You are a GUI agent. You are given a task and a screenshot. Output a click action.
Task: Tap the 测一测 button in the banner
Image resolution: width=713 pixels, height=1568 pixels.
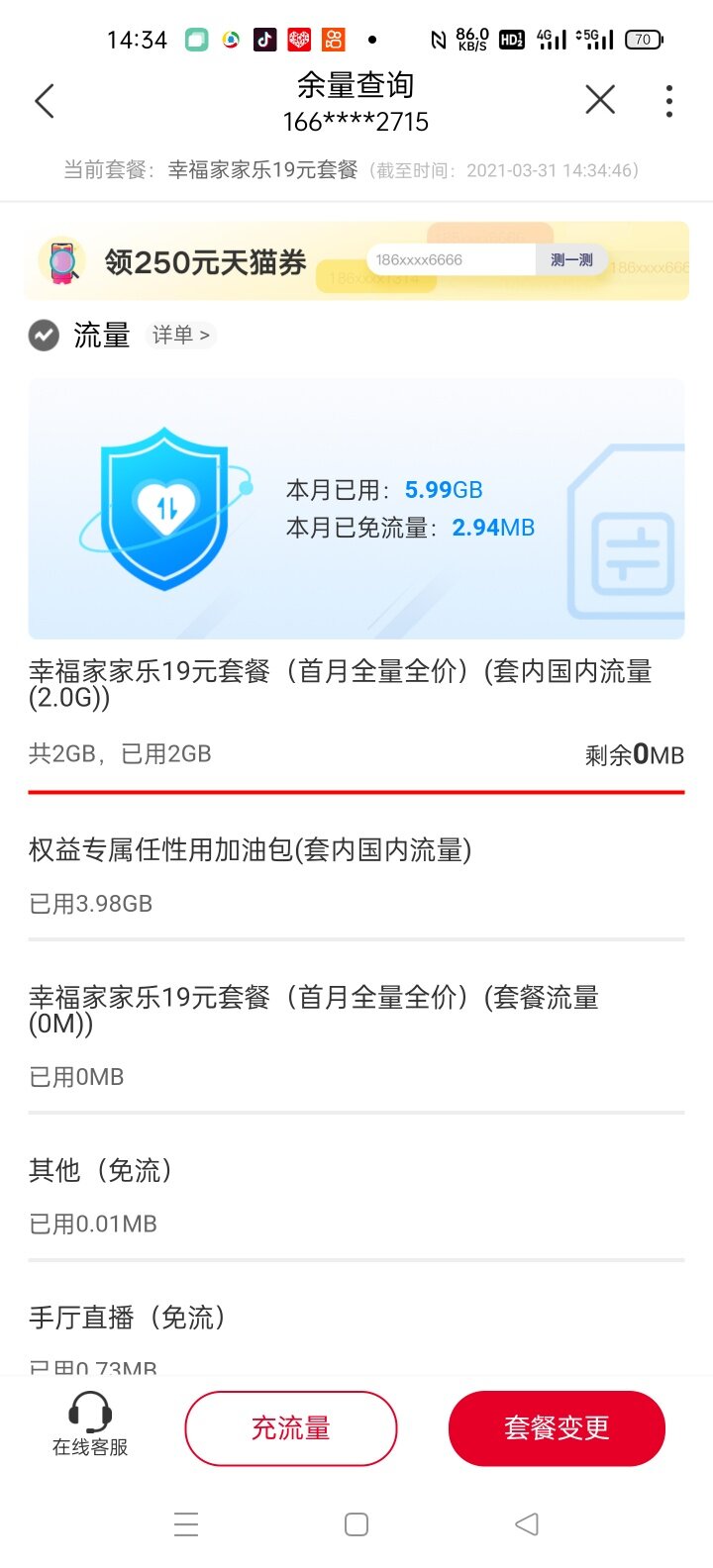571,260
